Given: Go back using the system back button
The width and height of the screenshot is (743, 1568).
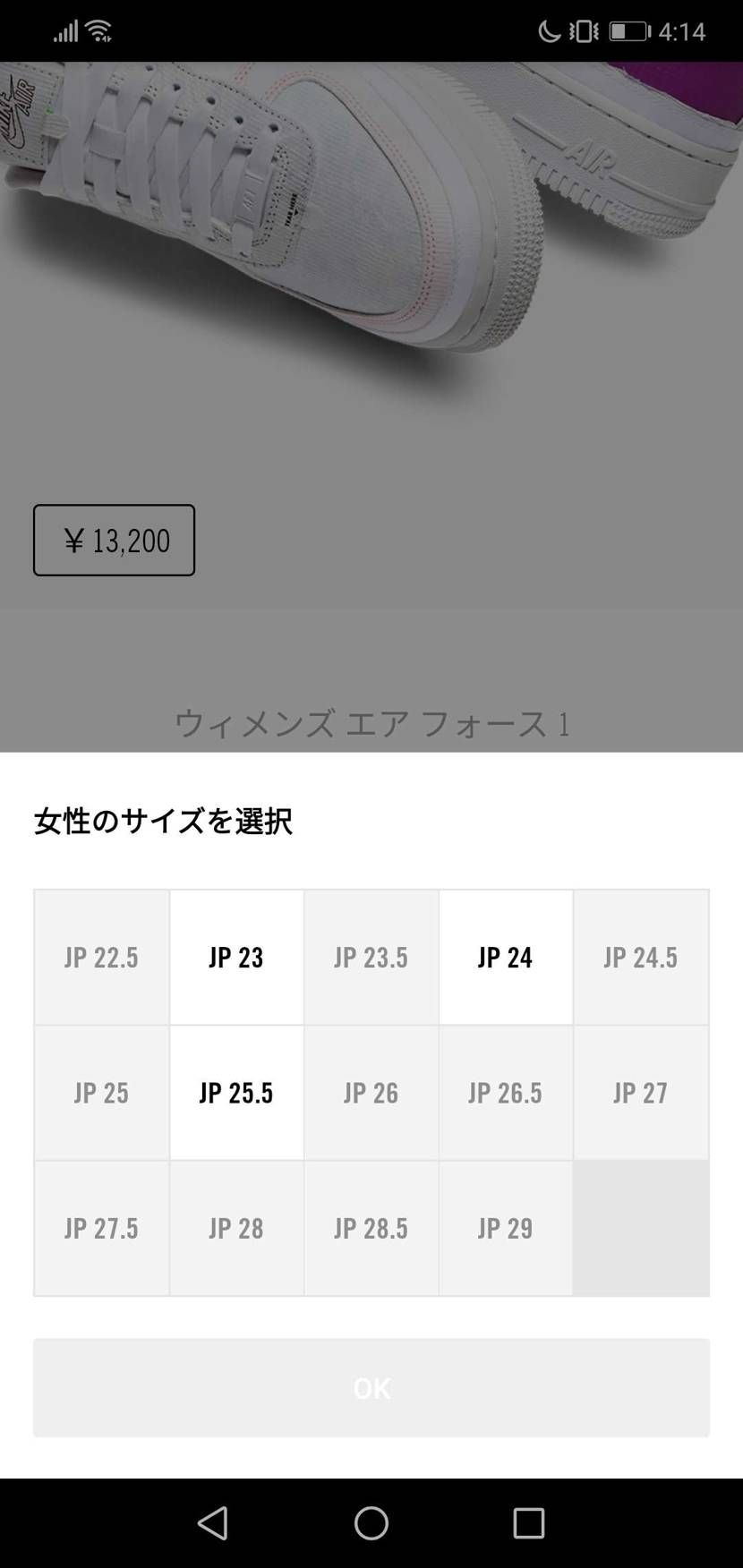Looking at the screenshot, I should [x=213, y=1522].
